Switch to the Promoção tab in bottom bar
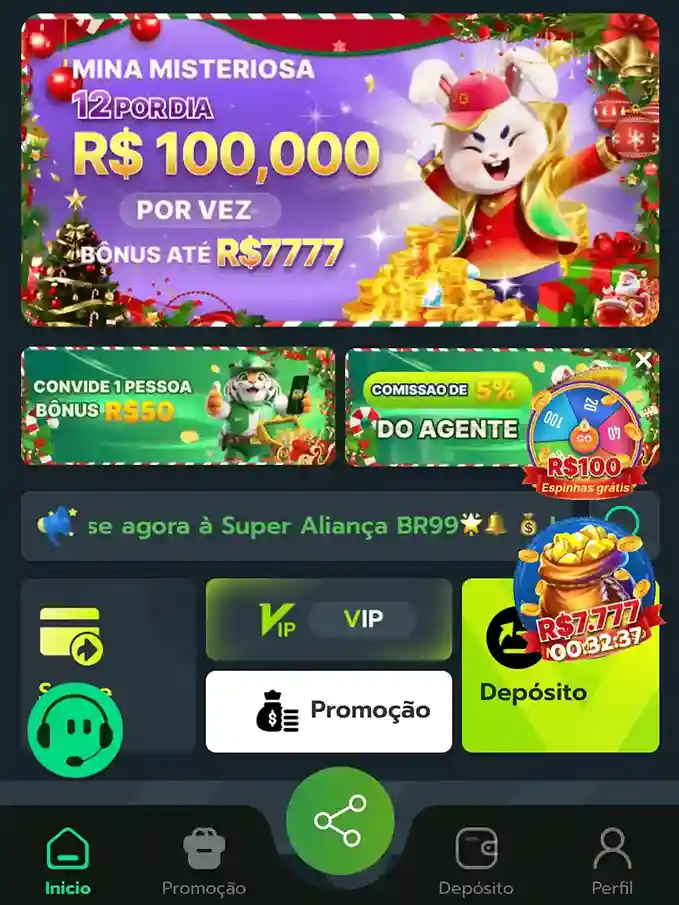The image size is (679, 905). (204, 862)
